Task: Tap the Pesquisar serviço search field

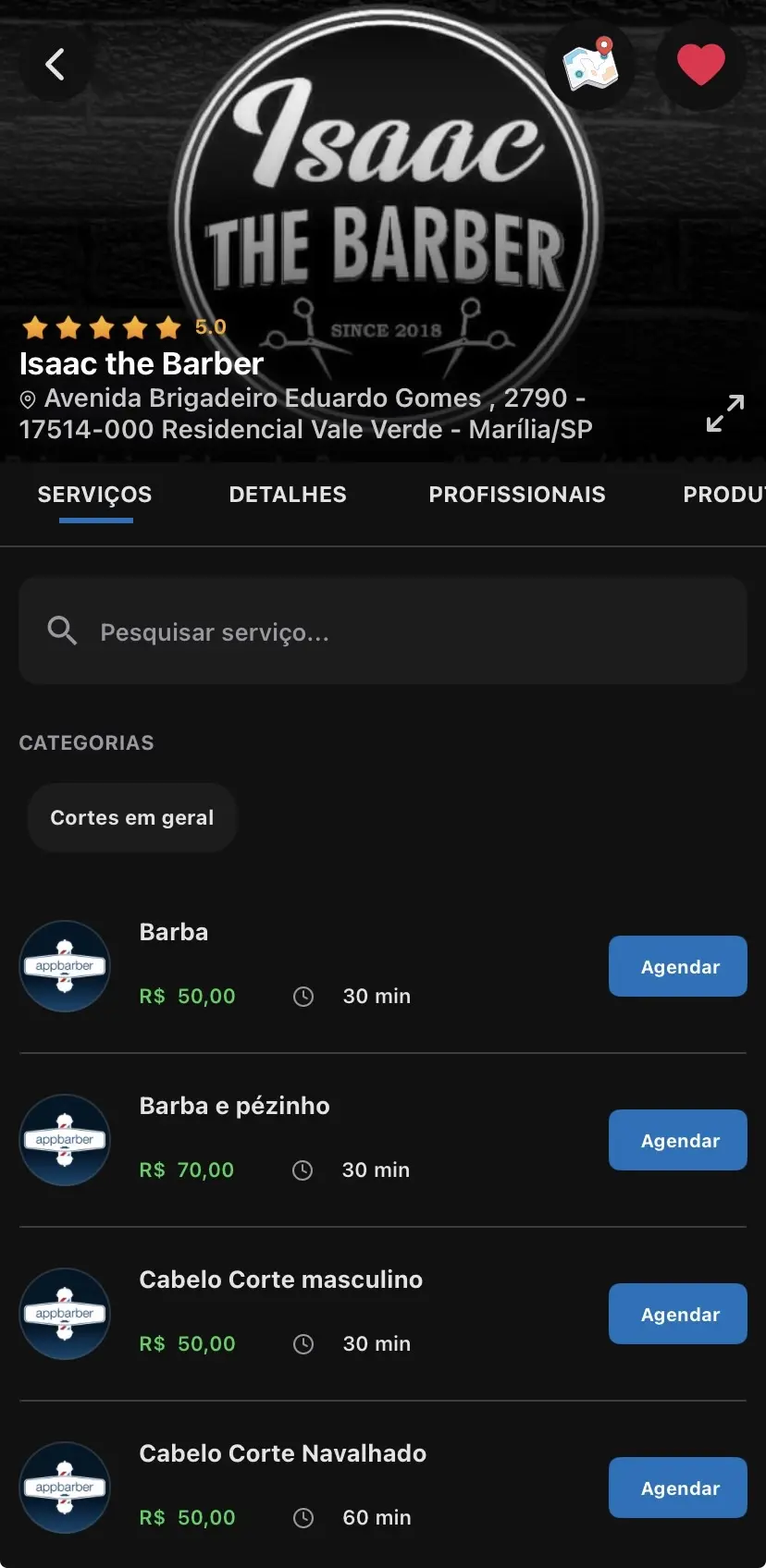Action: [x=383, y=631]
